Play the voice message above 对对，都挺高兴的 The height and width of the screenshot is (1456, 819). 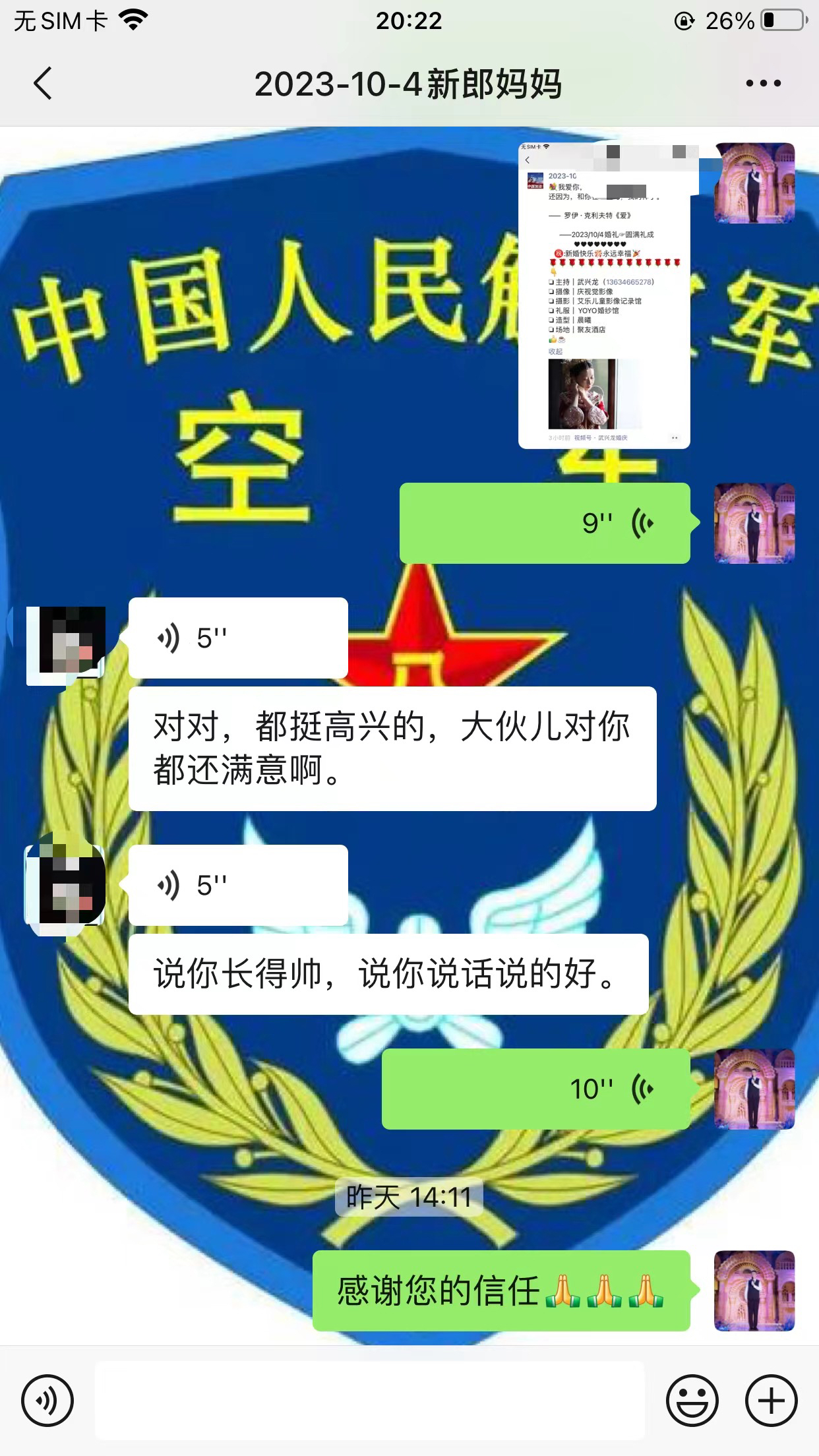click(x=238, y=638)
